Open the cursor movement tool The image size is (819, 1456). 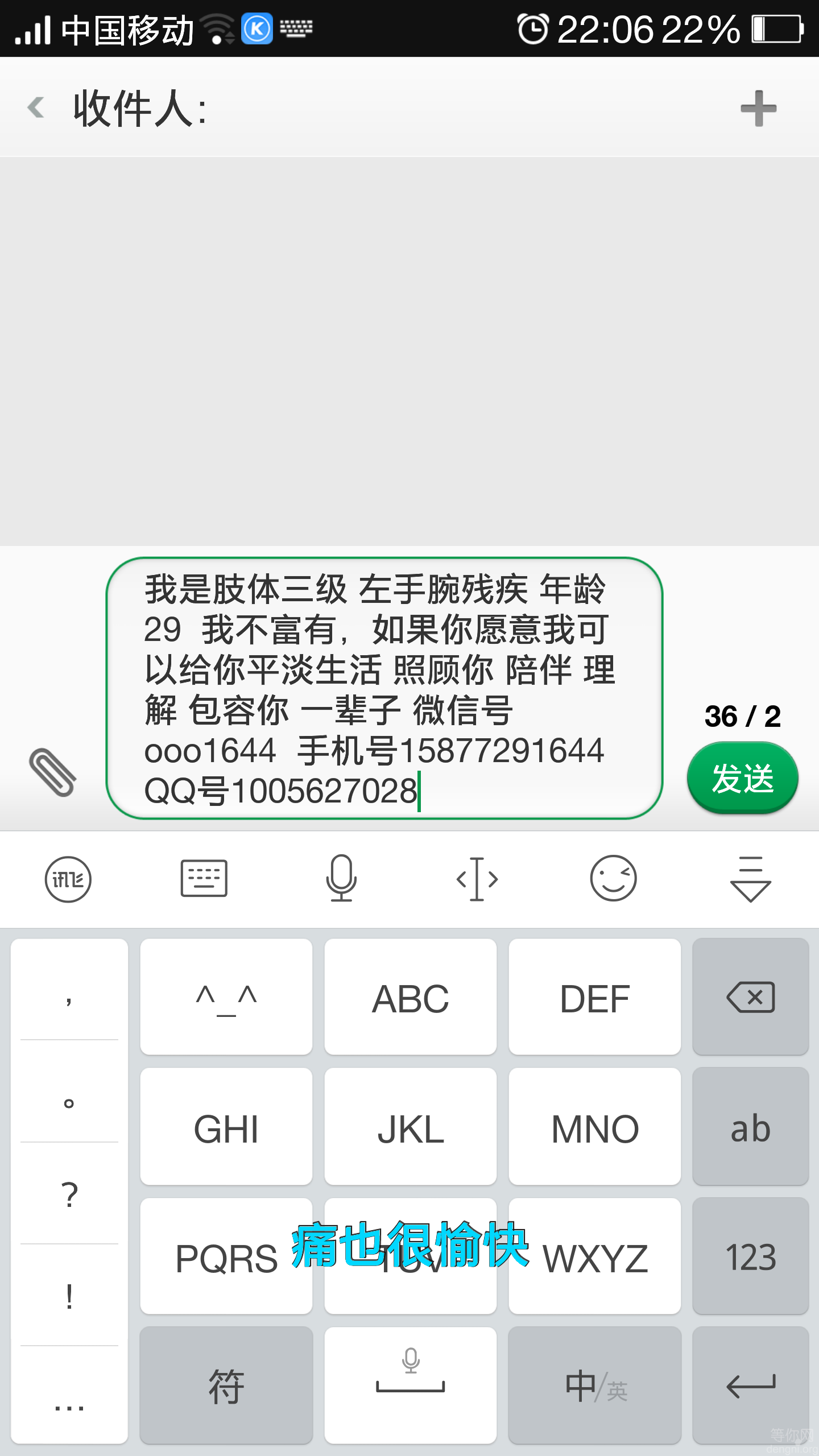coord(477,879)
